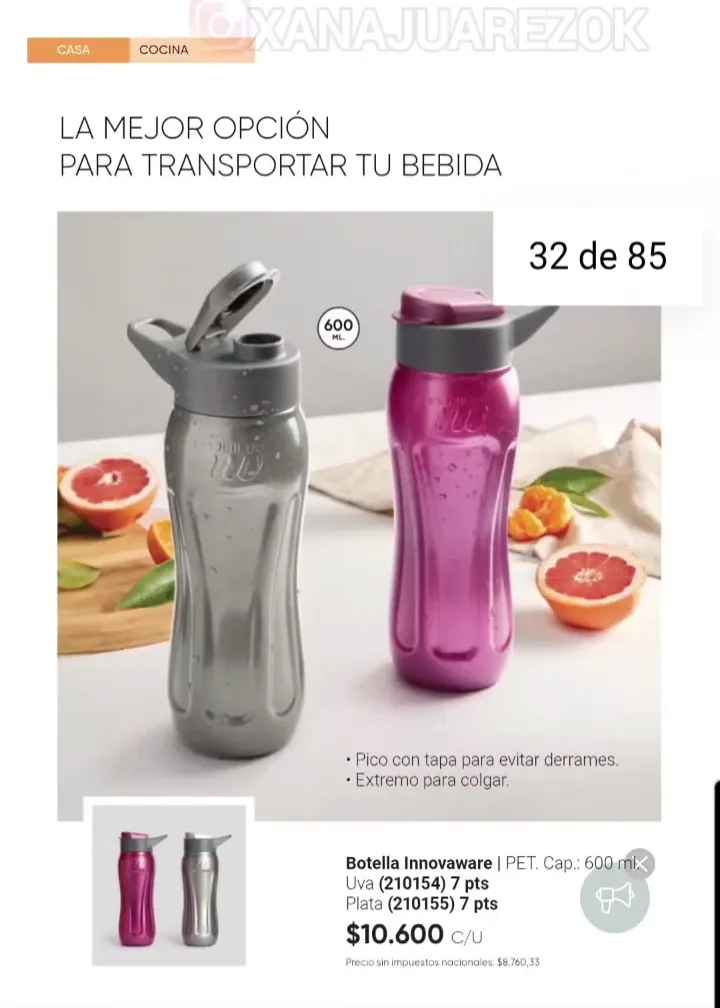The height and width of the screenshot is (1008, 720).
Task: Open the megaphone announcements button
Action: tap(614, 898)
